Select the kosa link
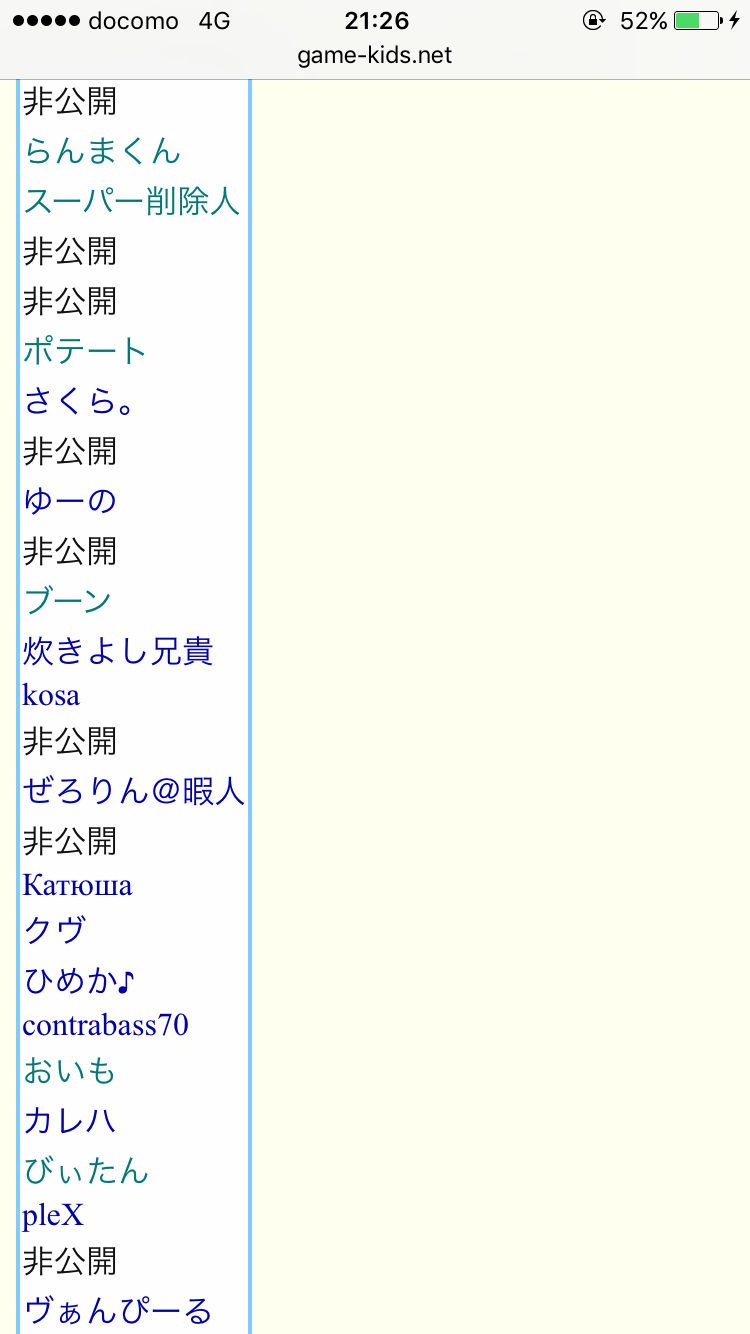The width and height of the screenshot is (750, 1334). pos(51,696)
